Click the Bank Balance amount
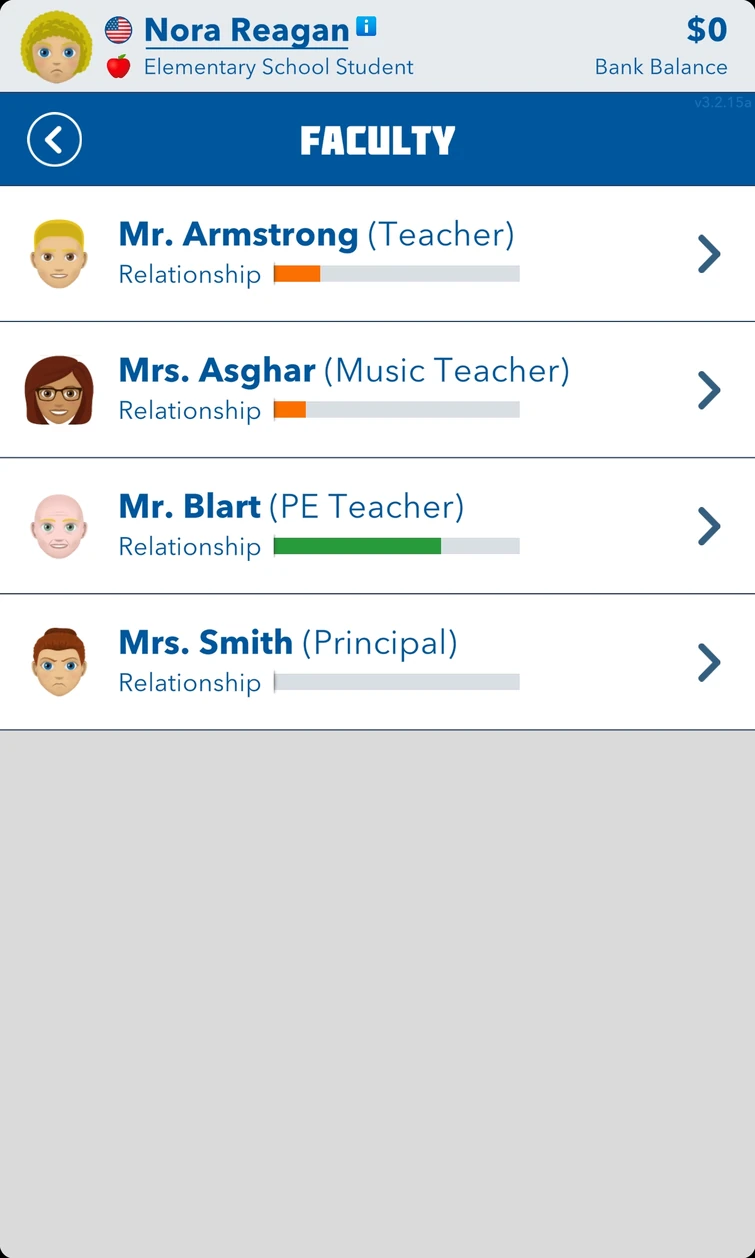 706,30
